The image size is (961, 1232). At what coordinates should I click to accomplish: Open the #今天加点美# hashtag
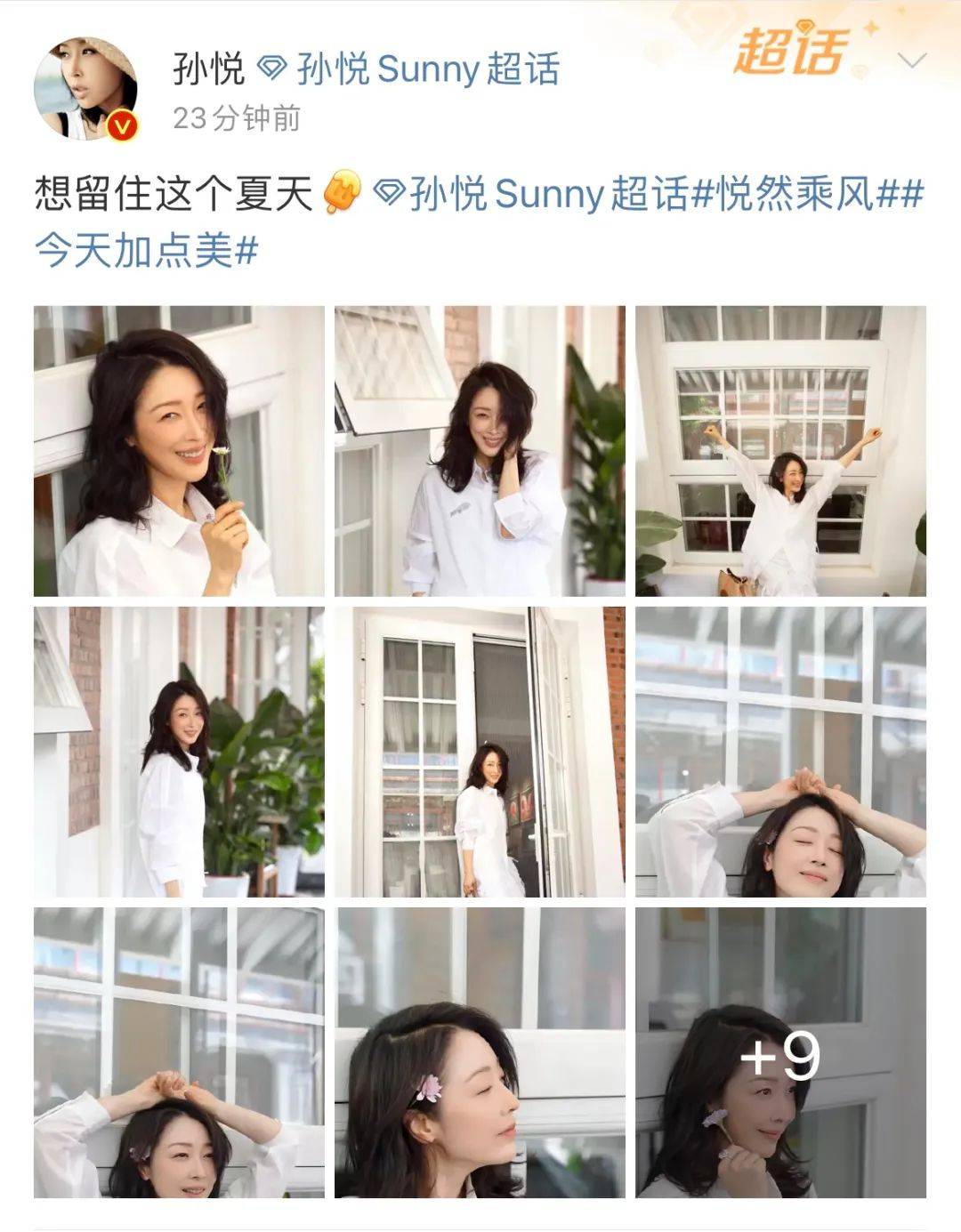(x=147, y=252)
